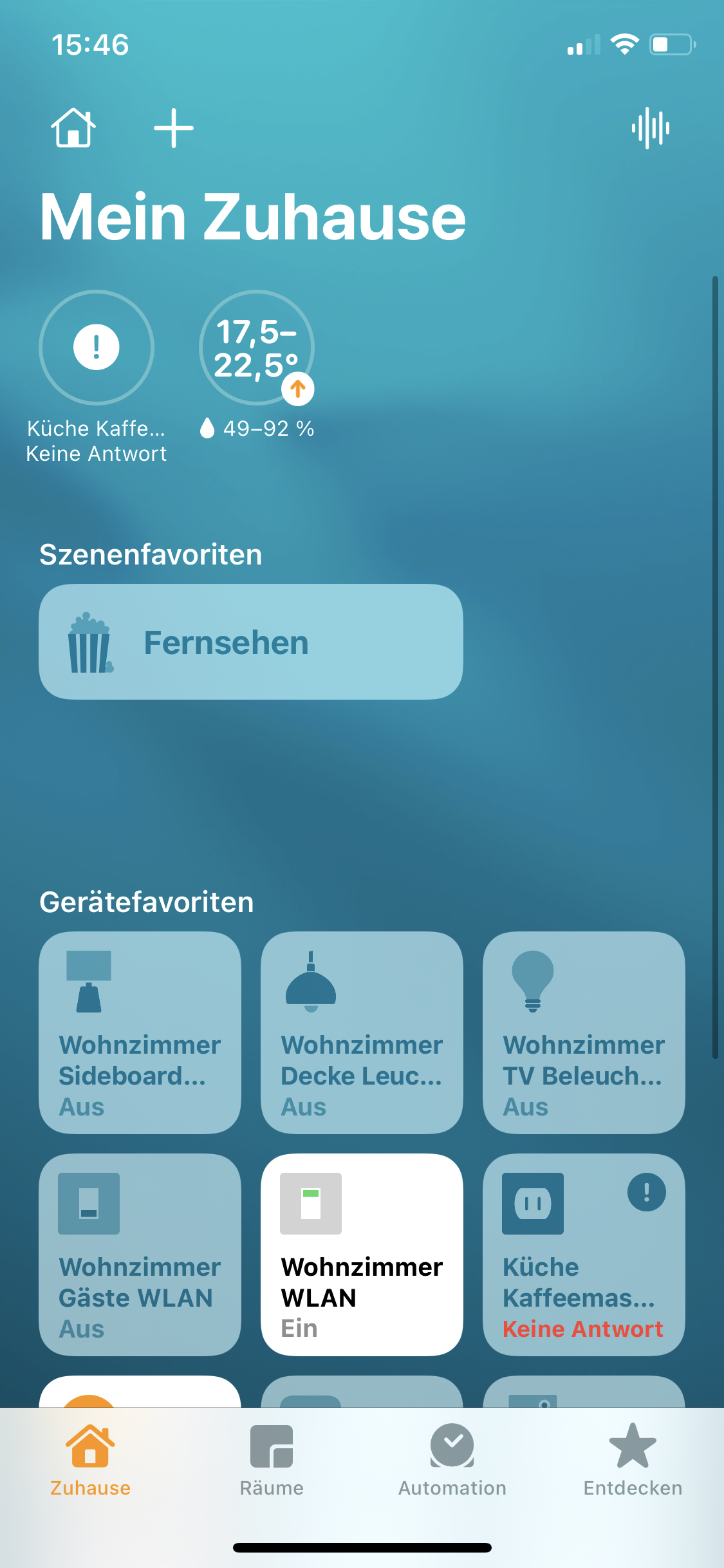Turn off Wohnzimmer WLAN switch
The height and width of the screenshot is (1568, 724).
pyautogui.click(x=362, y=1255)
